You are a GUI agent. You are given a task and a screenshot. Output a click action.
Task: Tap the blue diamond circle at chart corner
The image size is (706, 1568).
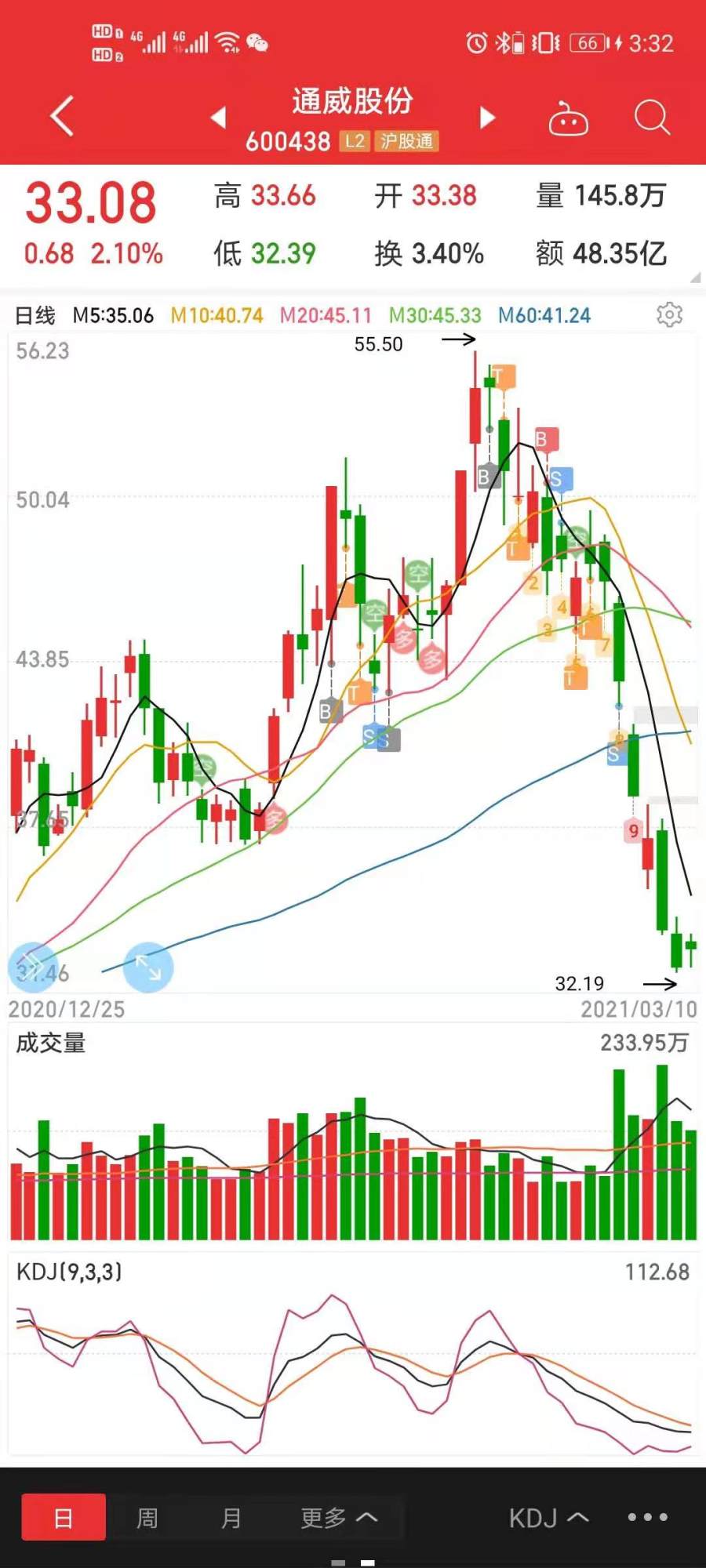32,967
